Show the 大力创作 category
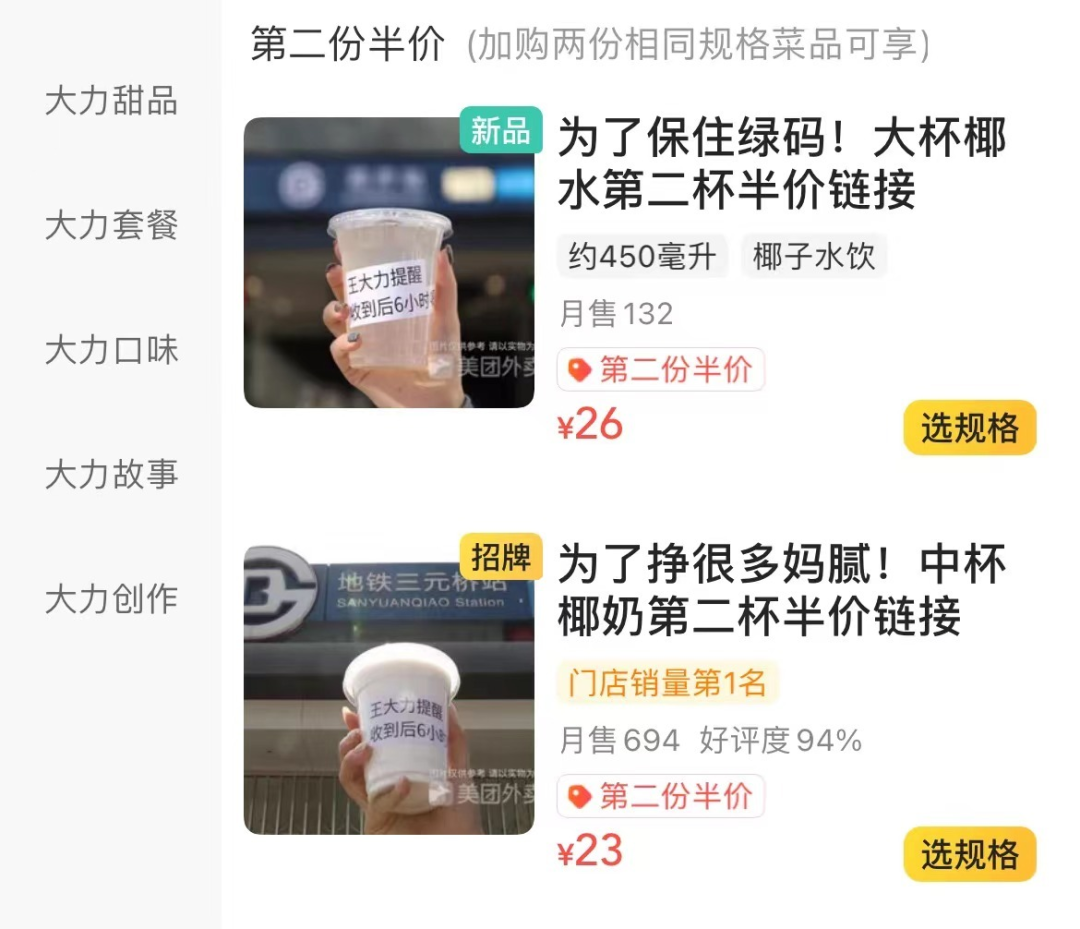This screenshot has width=1080, height=929. click(111, 598)
